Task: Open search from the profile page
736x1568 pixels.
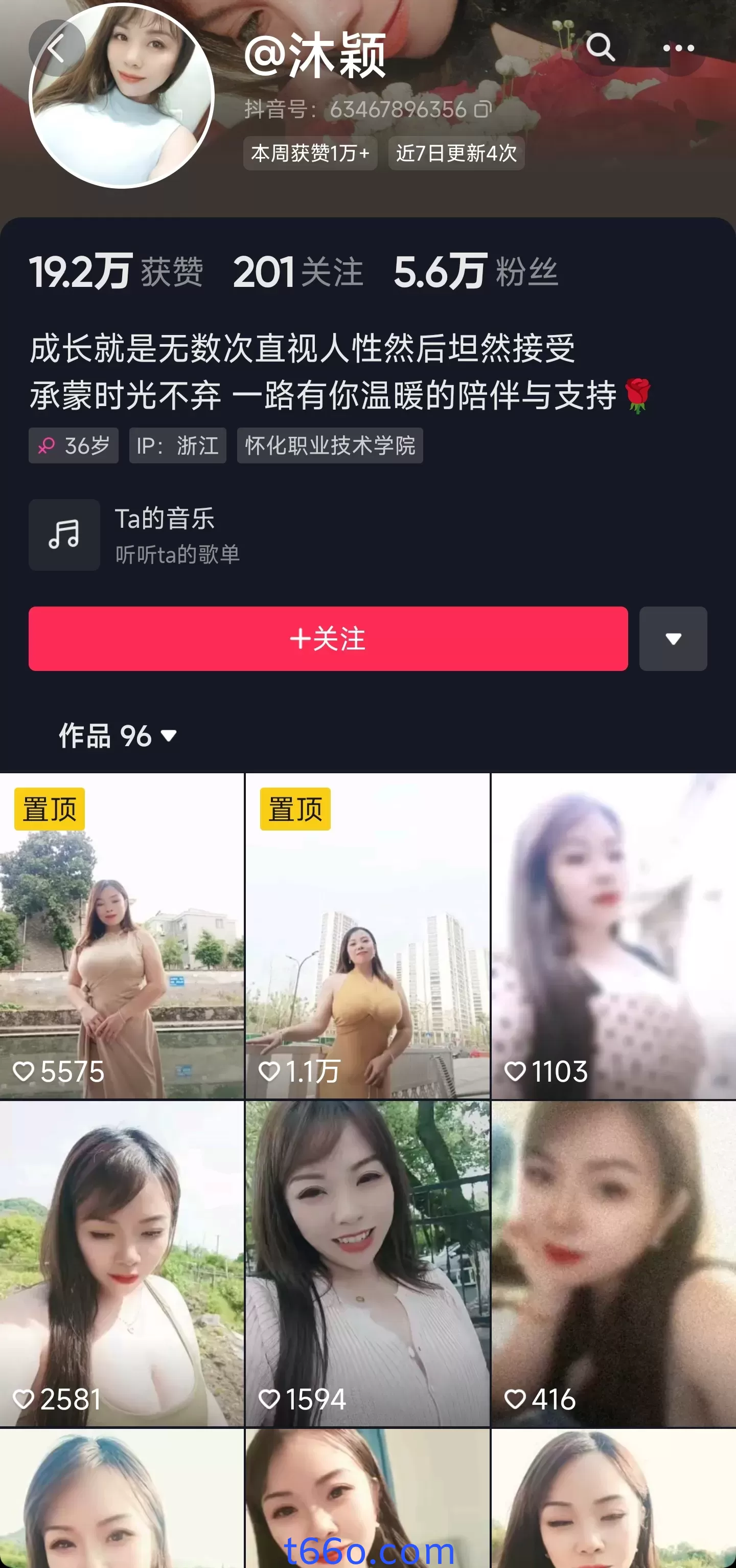Action: 601,48
